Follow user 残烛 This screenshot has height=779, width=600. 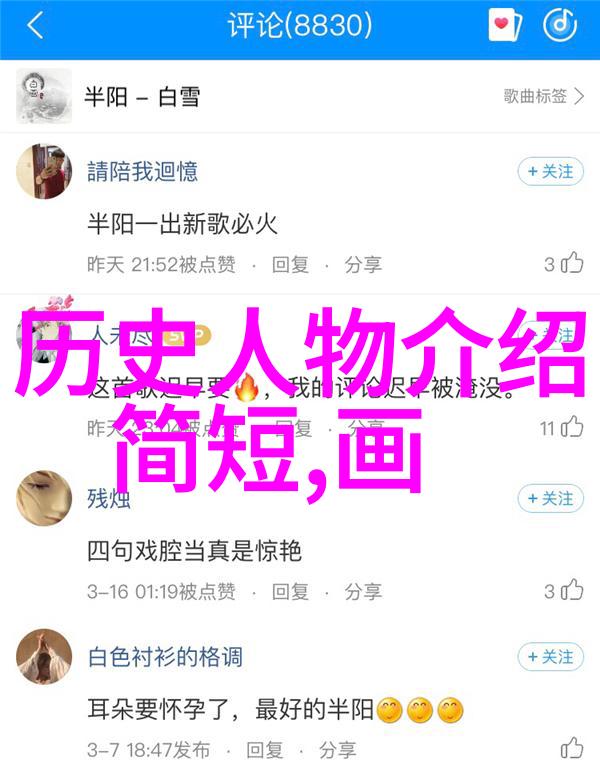550,498
